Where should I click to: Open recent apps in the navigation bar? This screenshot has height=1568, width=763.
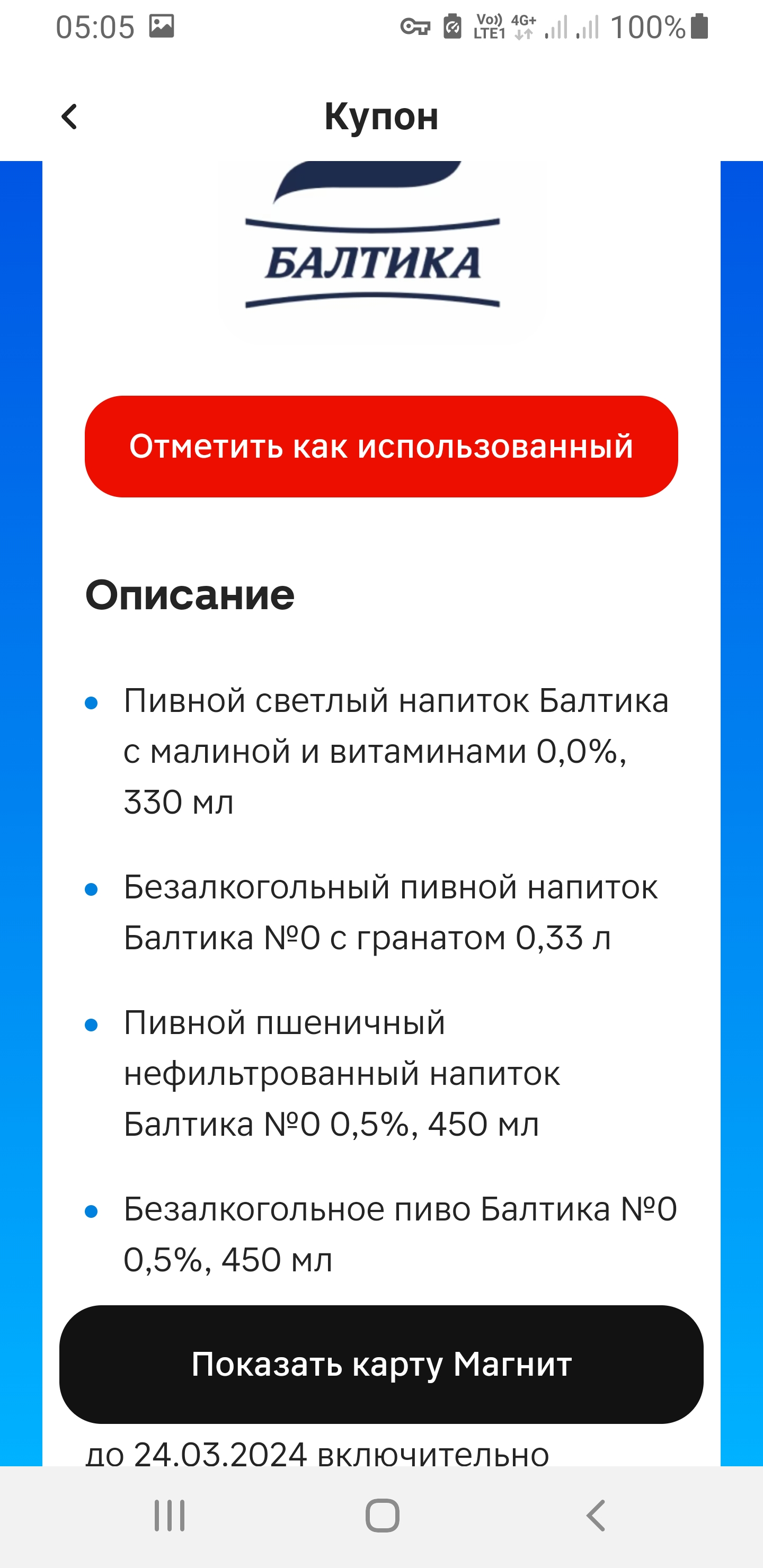(169, 1515)
